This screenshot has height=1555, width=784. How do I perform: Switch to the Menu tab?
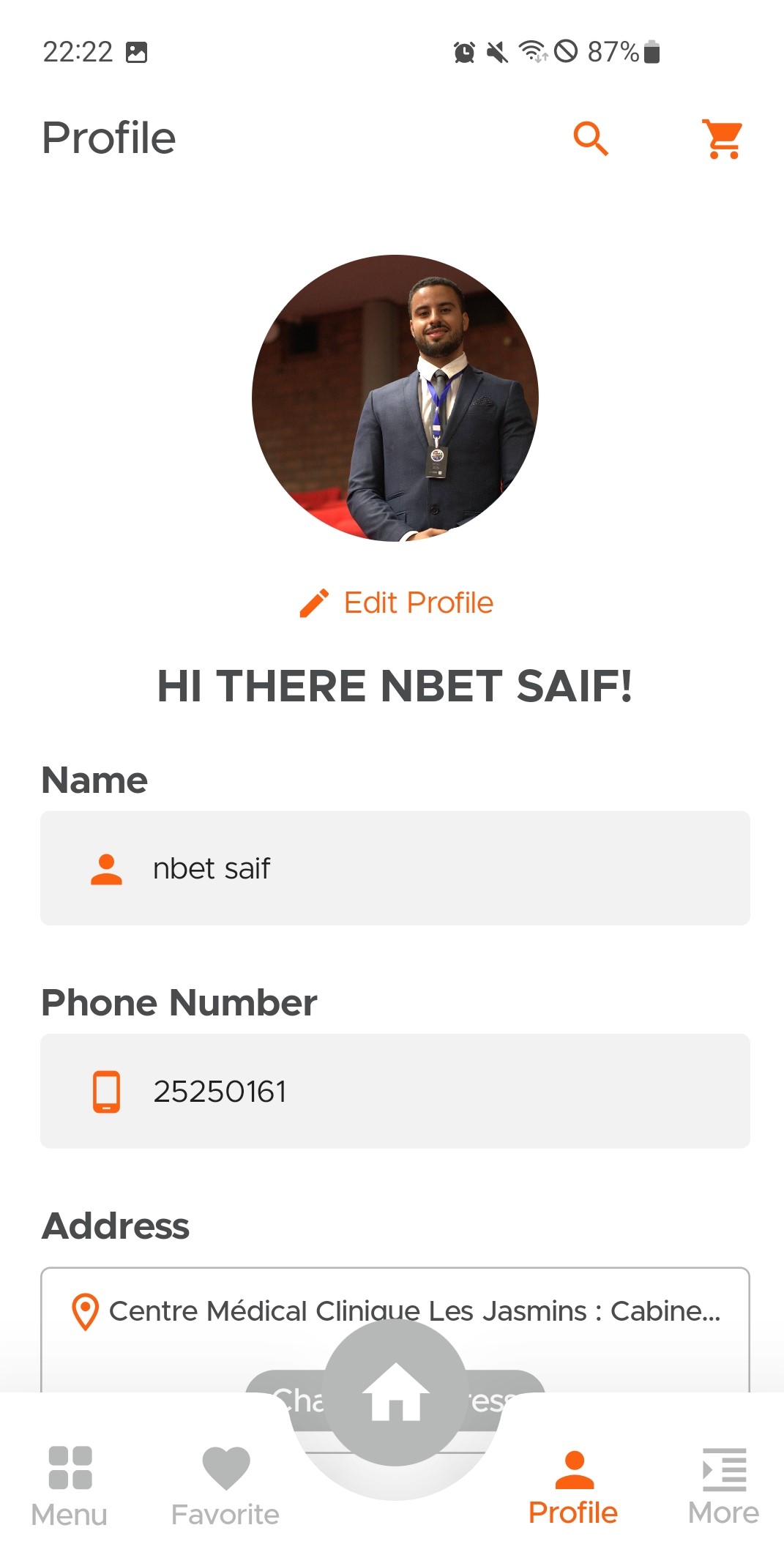pos(70,1486)
